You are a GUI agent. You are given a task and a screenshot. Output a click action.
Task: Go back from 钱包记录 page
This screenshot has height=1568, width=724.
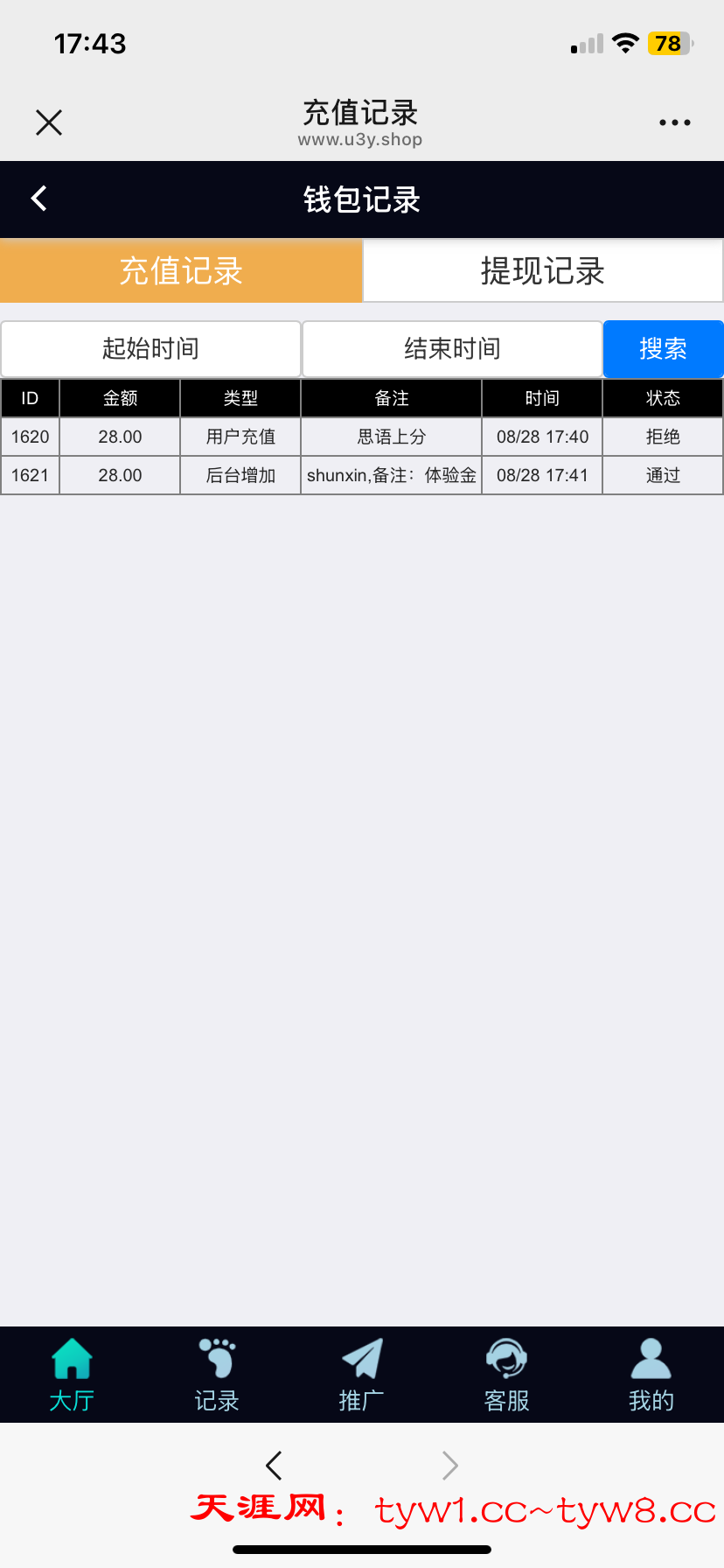39,199
